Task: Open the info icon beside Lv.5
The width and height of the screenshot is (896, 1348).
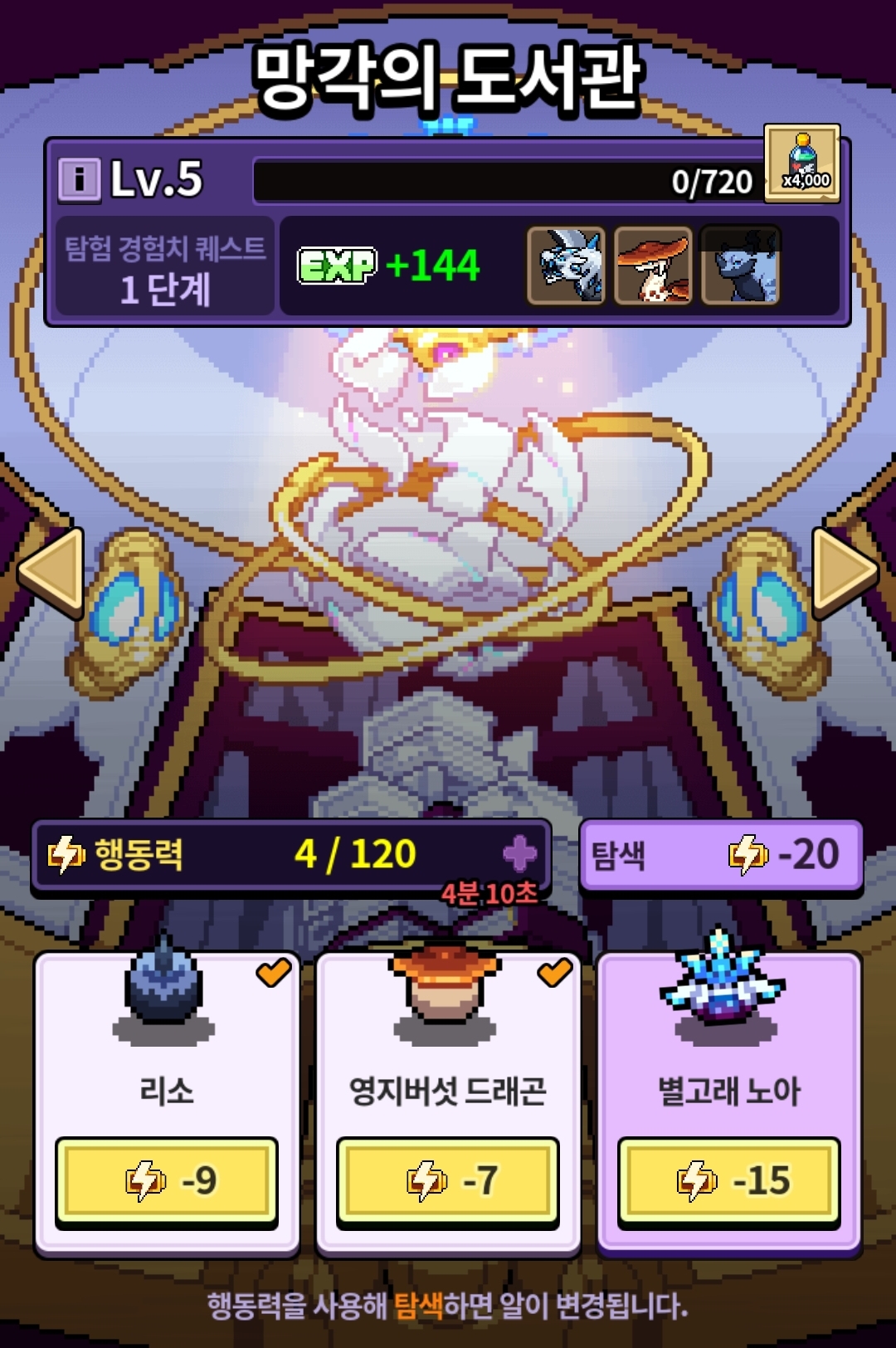Action: (80, 179)
